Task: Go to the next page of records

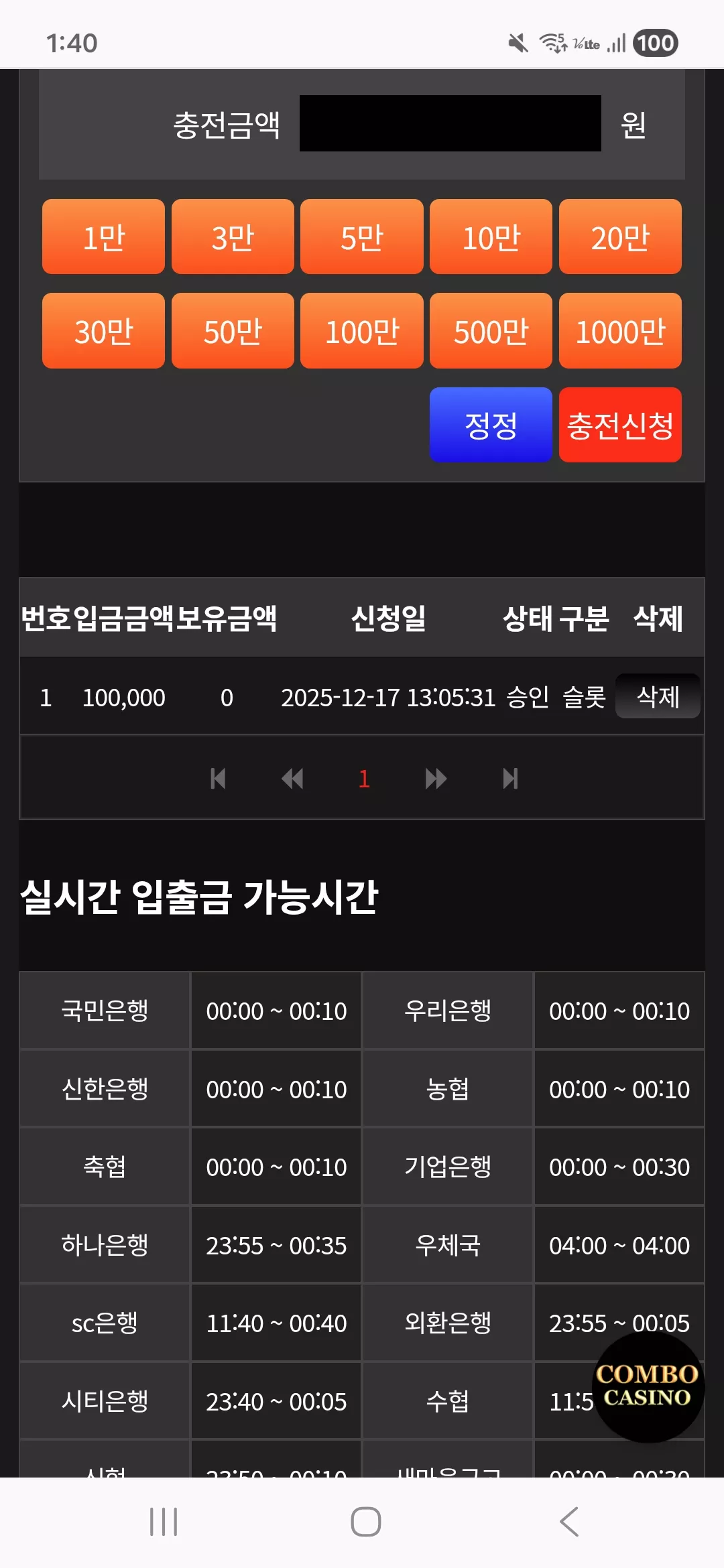Action: [x=436, y=779]
